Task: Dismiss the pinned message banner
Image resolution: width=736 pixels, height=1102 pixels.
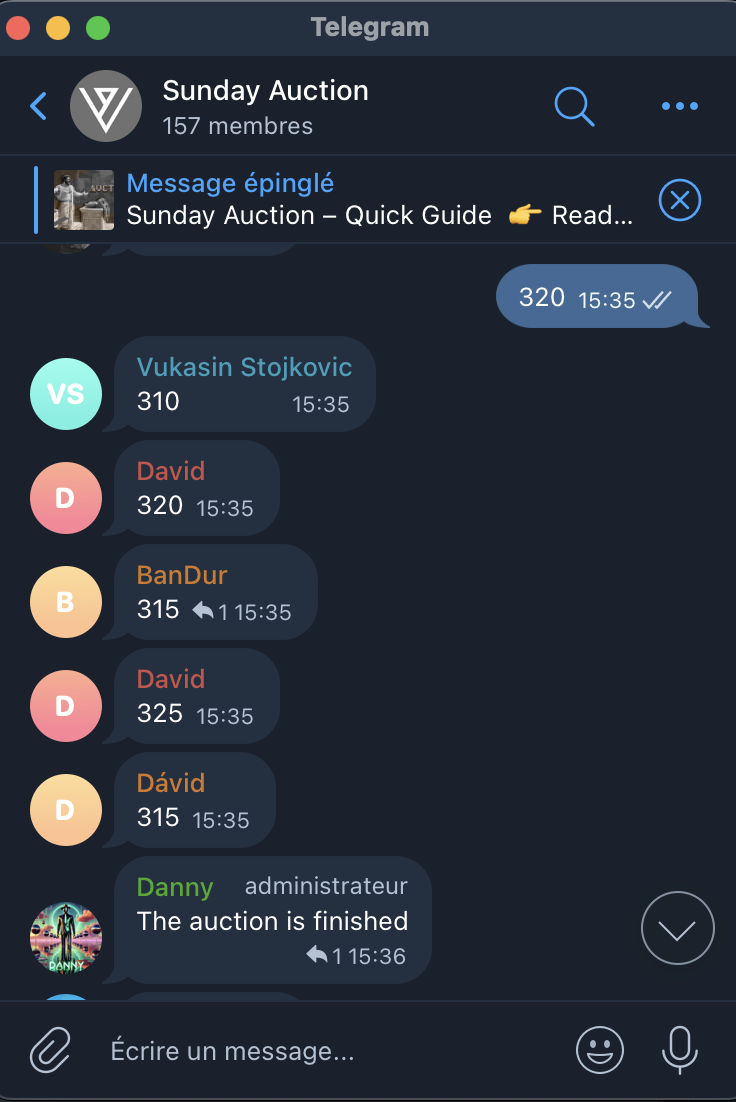Action: (x=680, y=201)
